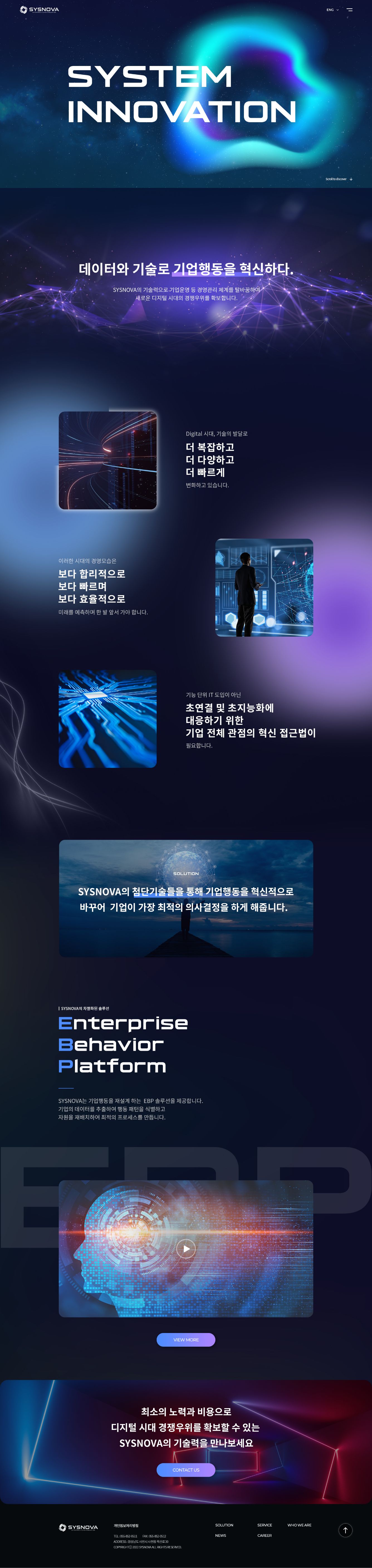Tap the CONTACT US button

click(x=186, y=1470)
